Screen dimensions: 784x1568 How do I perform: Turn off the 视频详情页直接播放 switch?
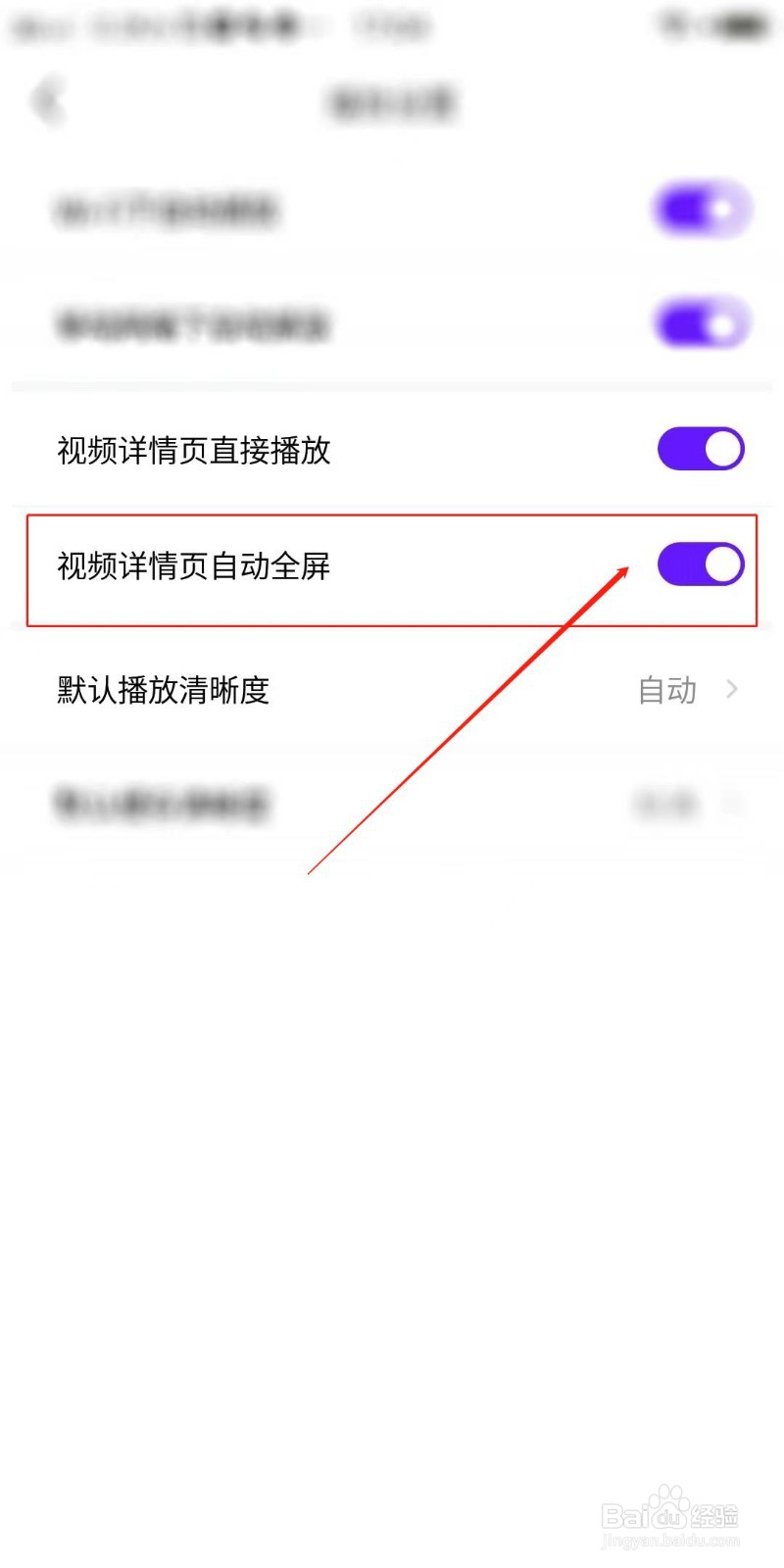point(701,448)
